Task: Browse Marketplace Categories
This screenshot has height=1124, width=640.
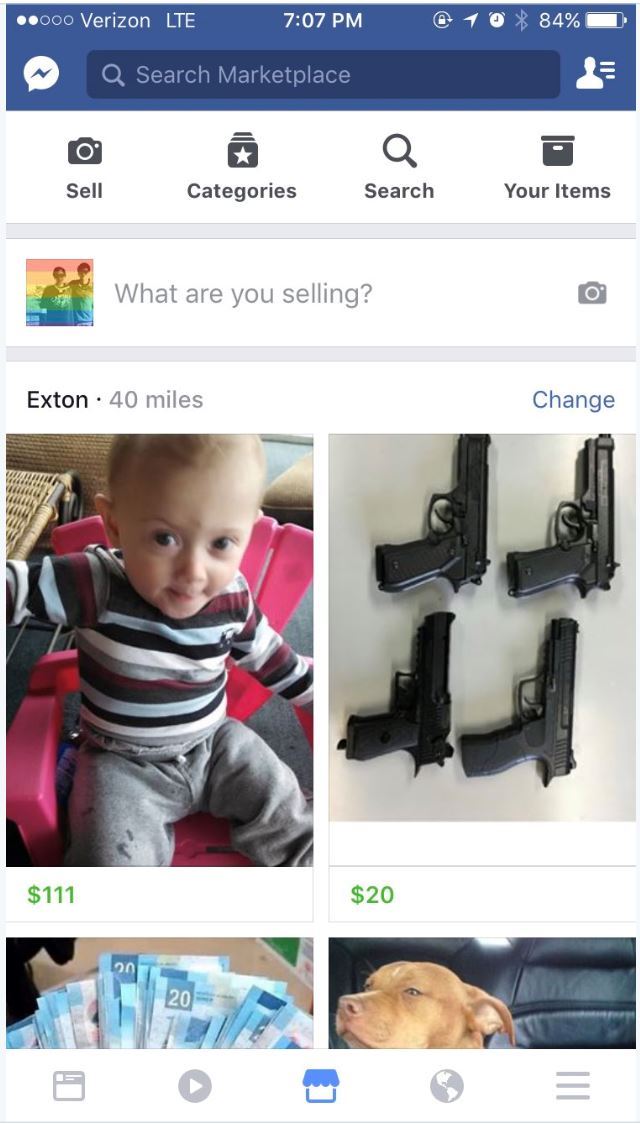Action: [x=242, y=167]
